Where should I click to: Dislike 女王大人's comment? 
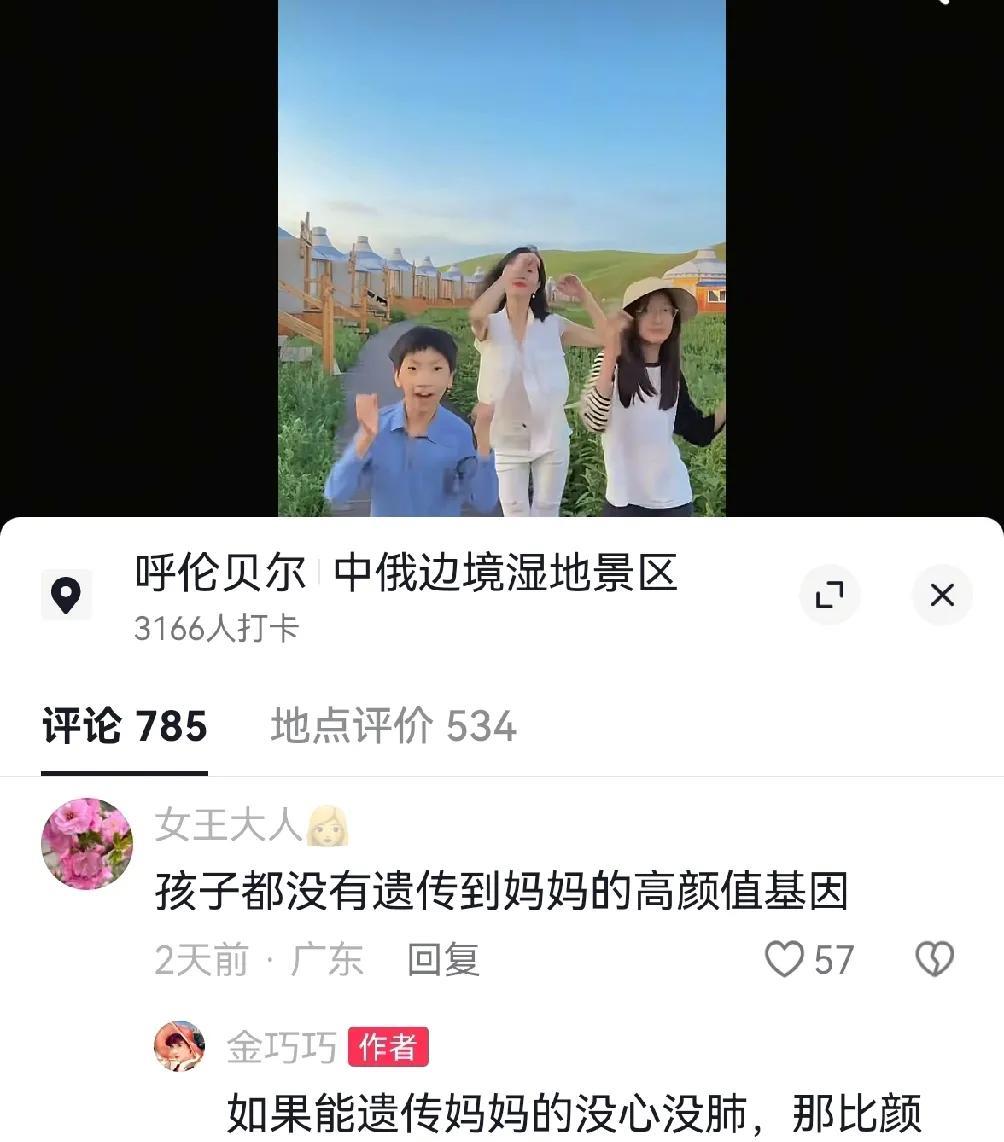pyautogui.click(x=934, y=960)
